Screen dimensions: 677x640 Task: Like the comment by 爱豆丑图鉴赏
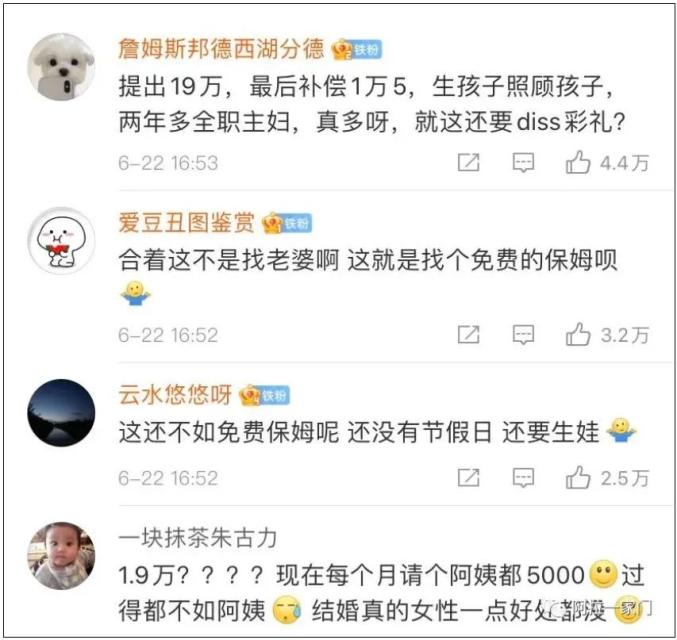point(578,335)
